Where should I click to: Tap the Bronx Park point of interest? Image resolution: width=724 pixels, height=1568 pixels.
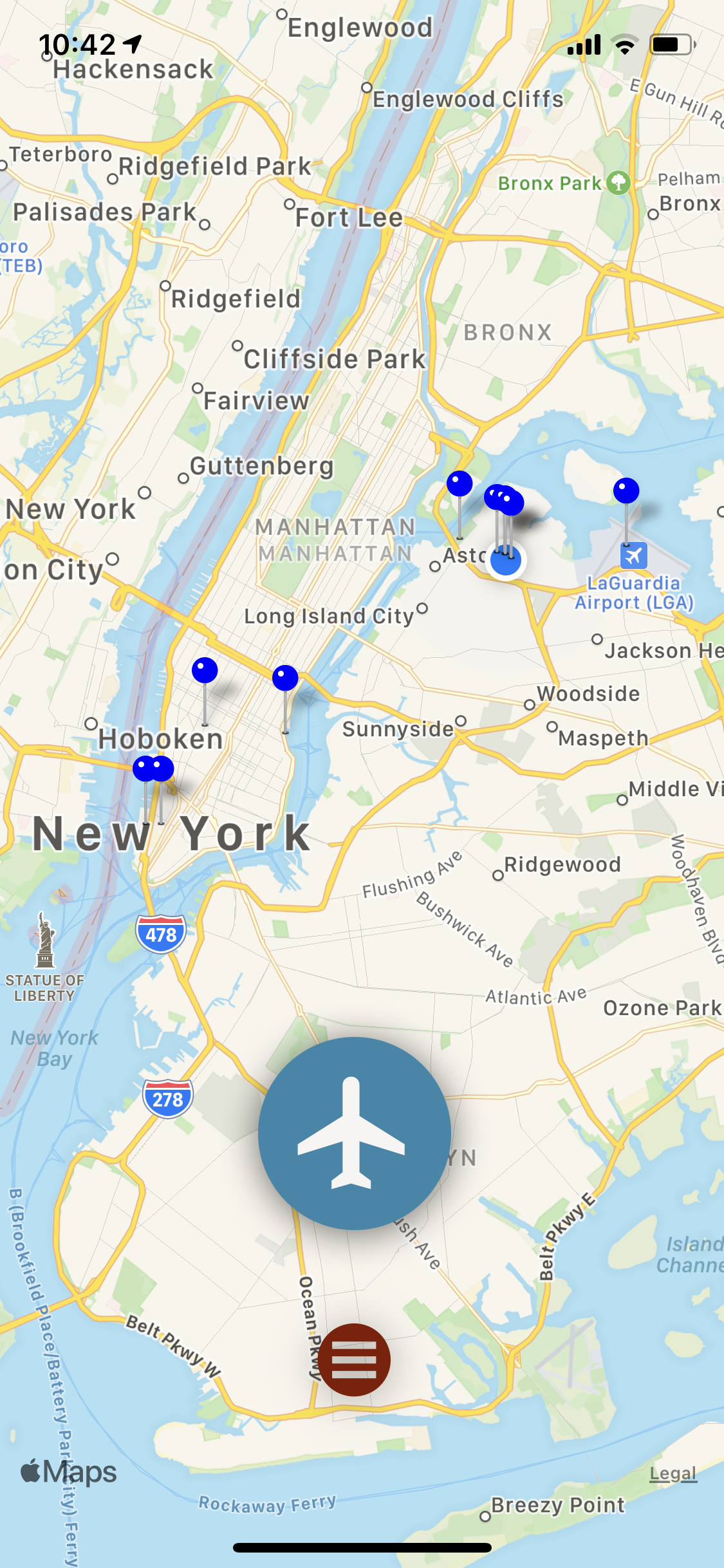tap(618, 183)
